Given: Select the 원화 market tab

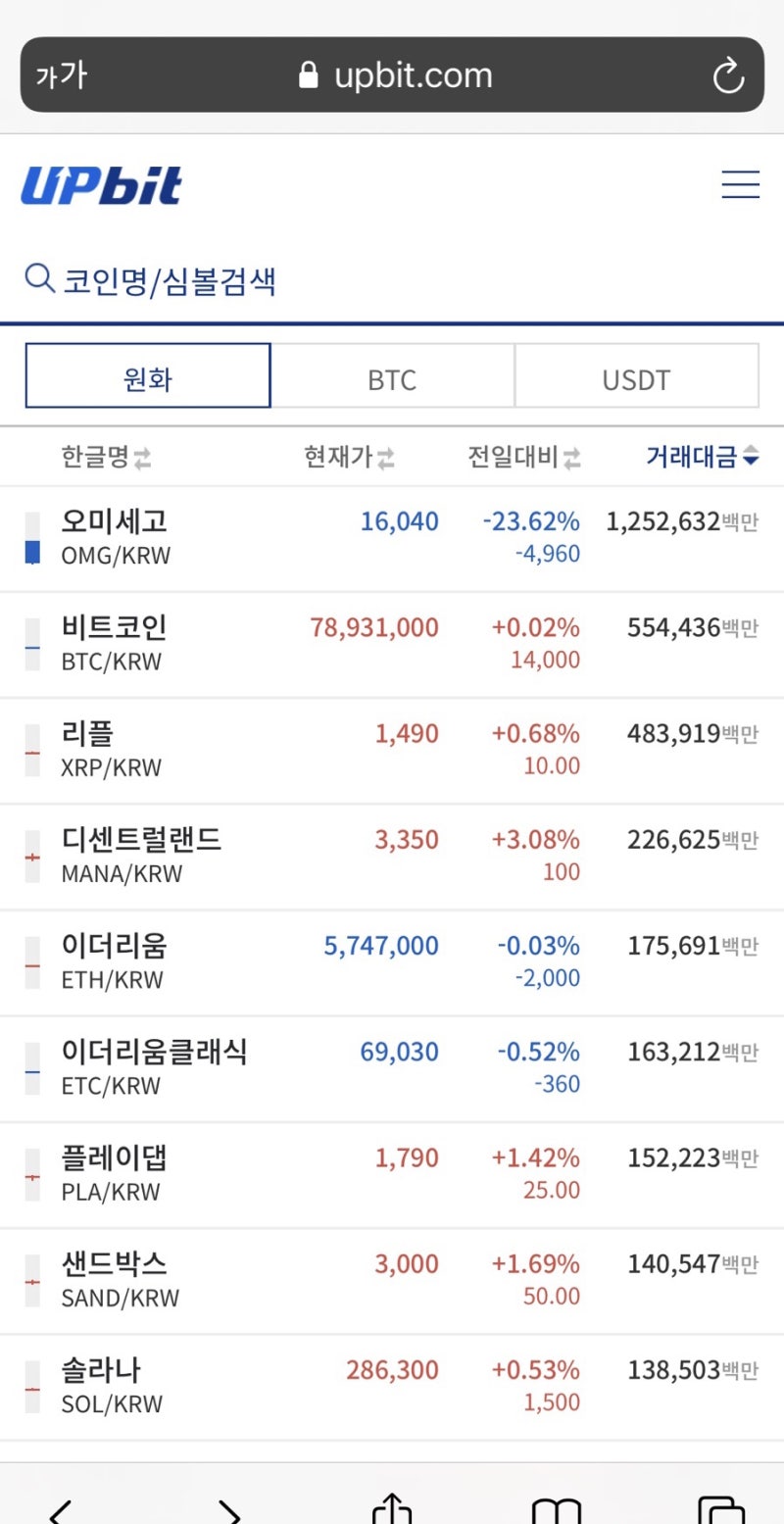Looking at the screenshot, I should [147, 377].
